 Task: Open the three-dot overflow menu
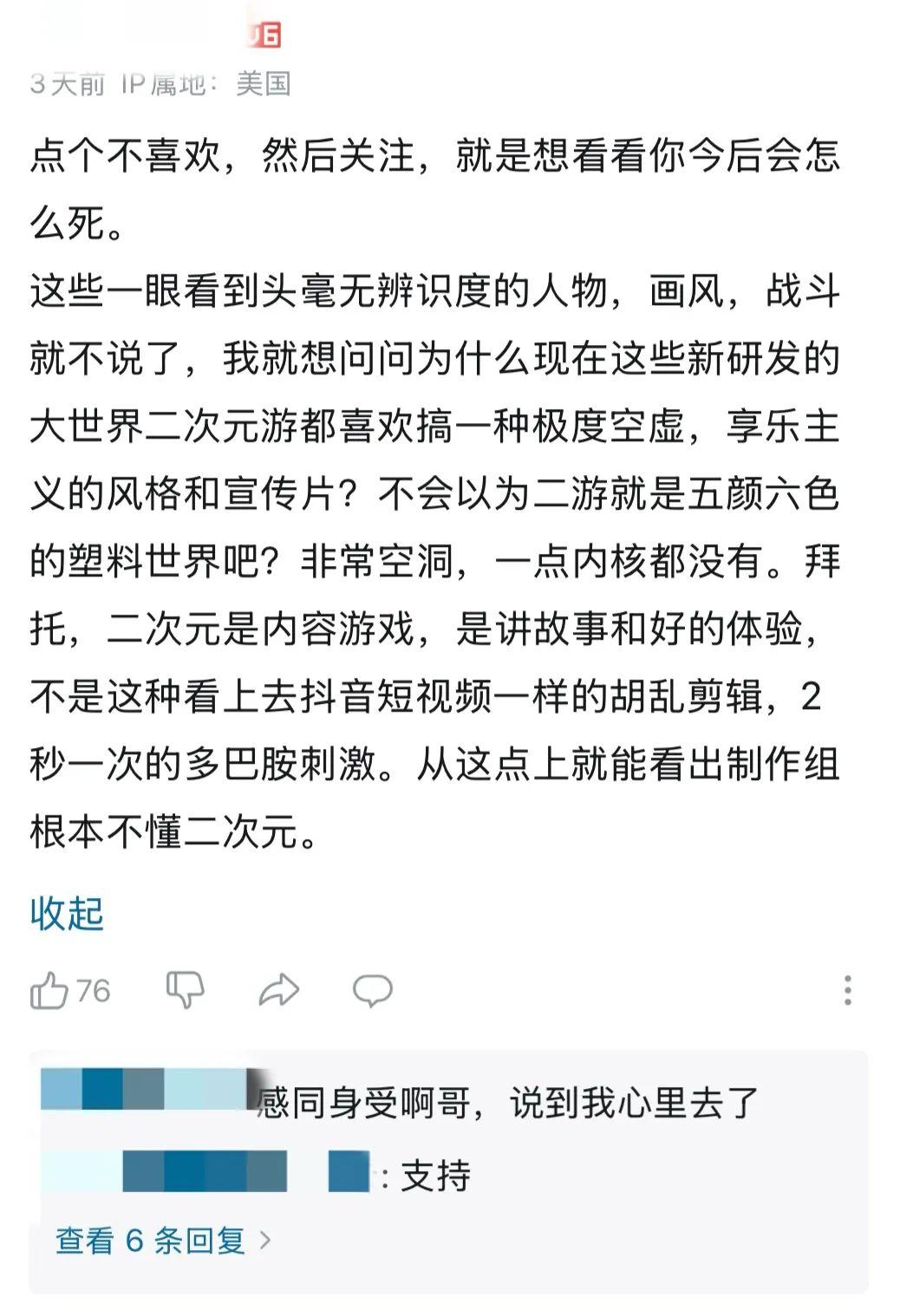point(847,990)
